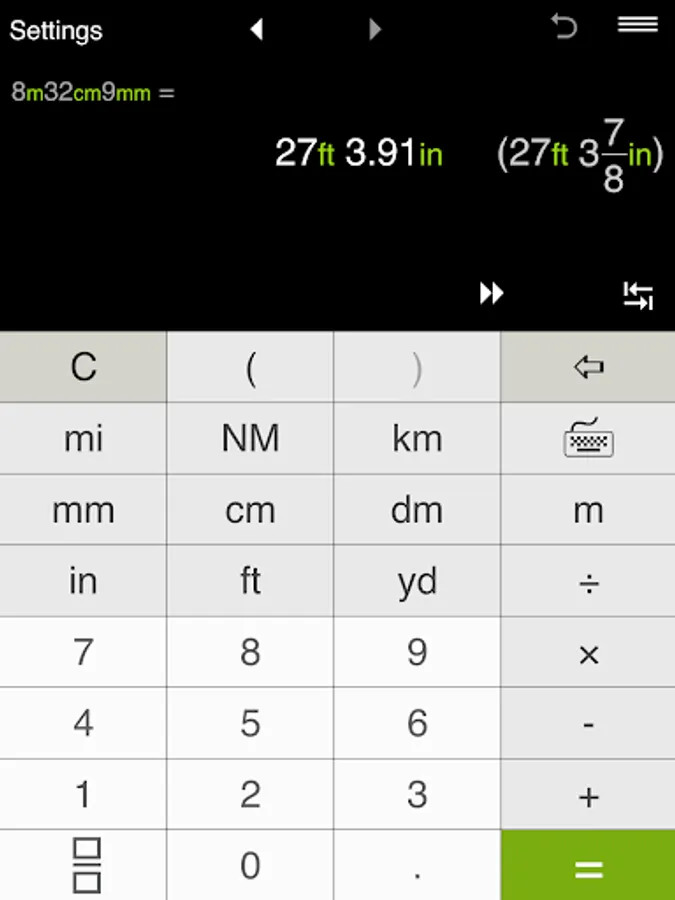Open the Settings screen

[56, 30]
